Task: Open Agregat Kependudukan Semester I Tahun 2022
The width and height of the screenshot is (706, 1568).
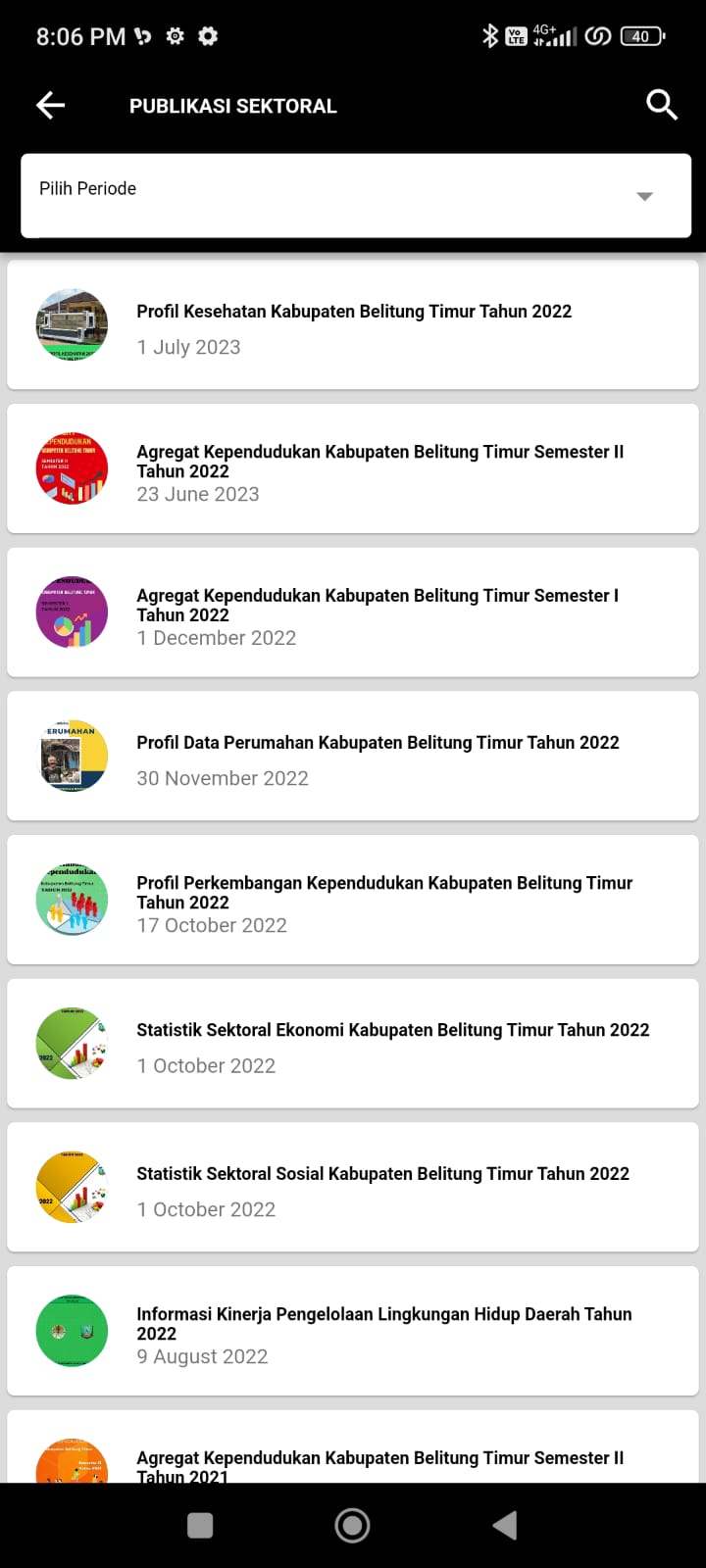Action: point(353,613)
